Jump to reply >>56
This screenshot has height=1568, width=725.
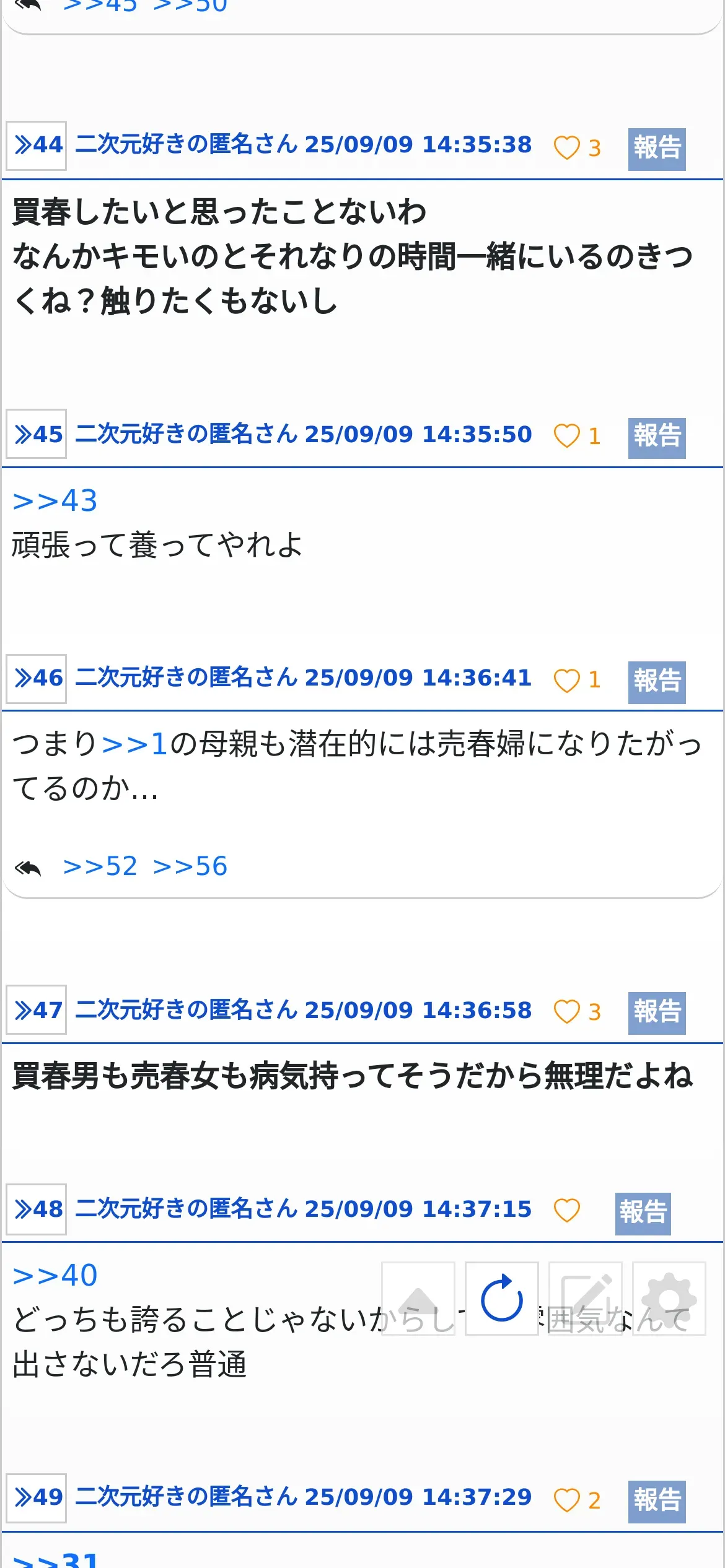pyautogui.click(x=190, y=866)
